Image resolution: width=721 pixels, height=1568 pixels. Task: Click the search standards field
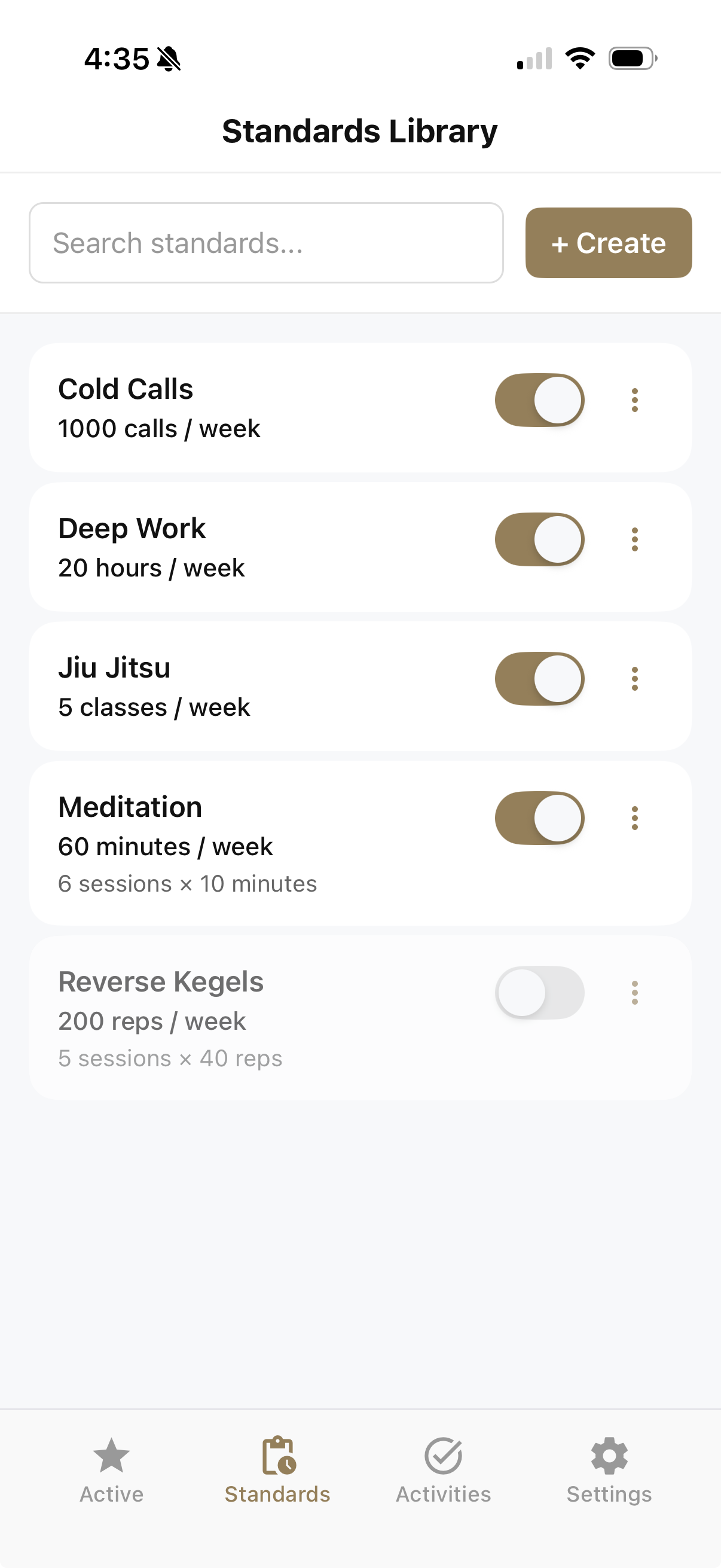pos(266,242)
